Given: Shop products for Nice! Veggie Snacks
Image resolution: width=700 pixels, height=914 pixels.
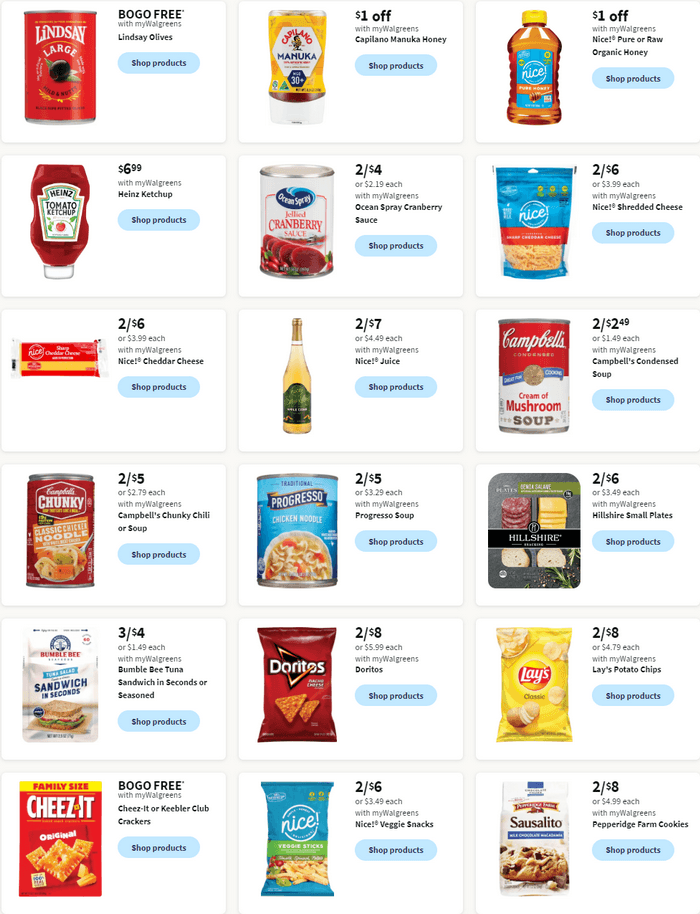Looking at the screenshot, I should click(x=395, y=850).
